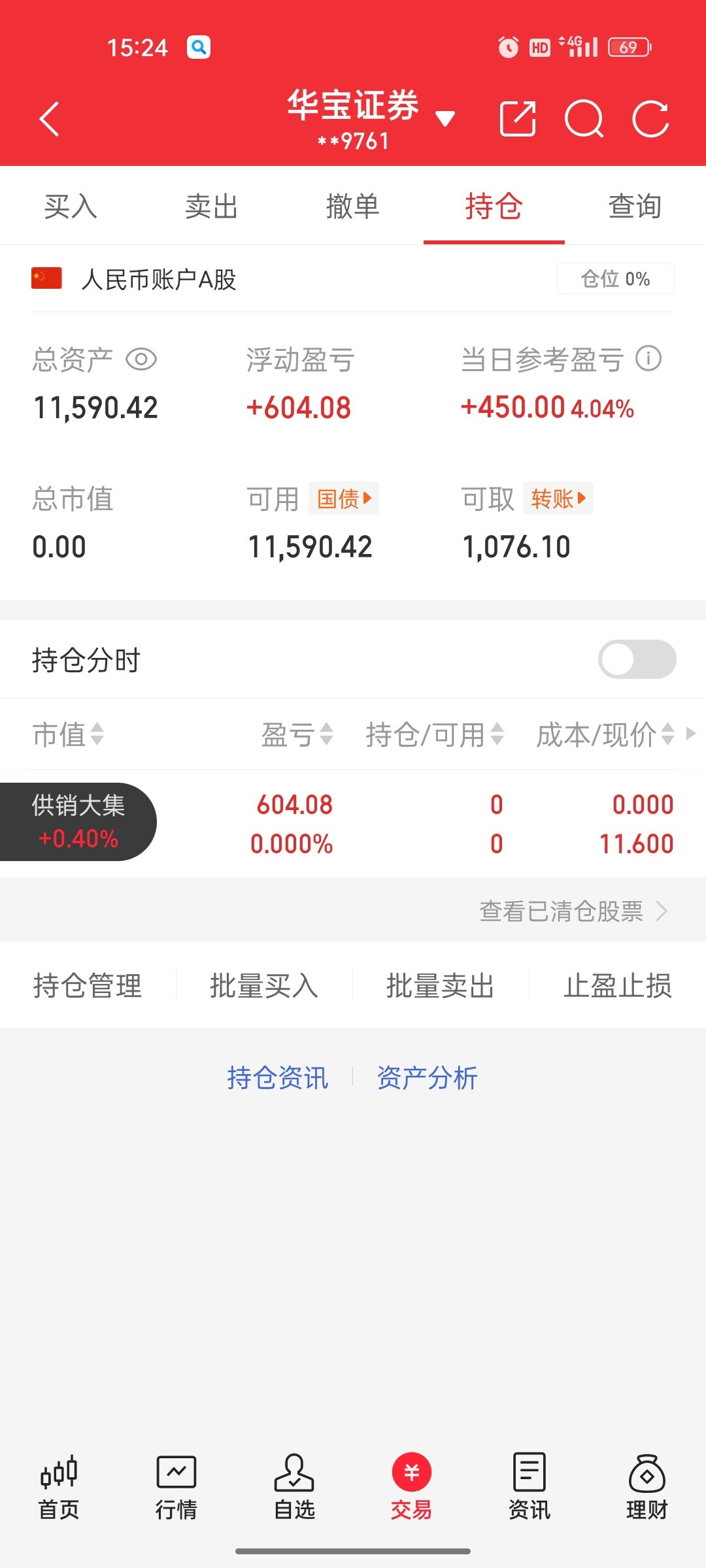View 查看已清仓股票 list
Screen dimensions: 706x1568
point(573,911)
